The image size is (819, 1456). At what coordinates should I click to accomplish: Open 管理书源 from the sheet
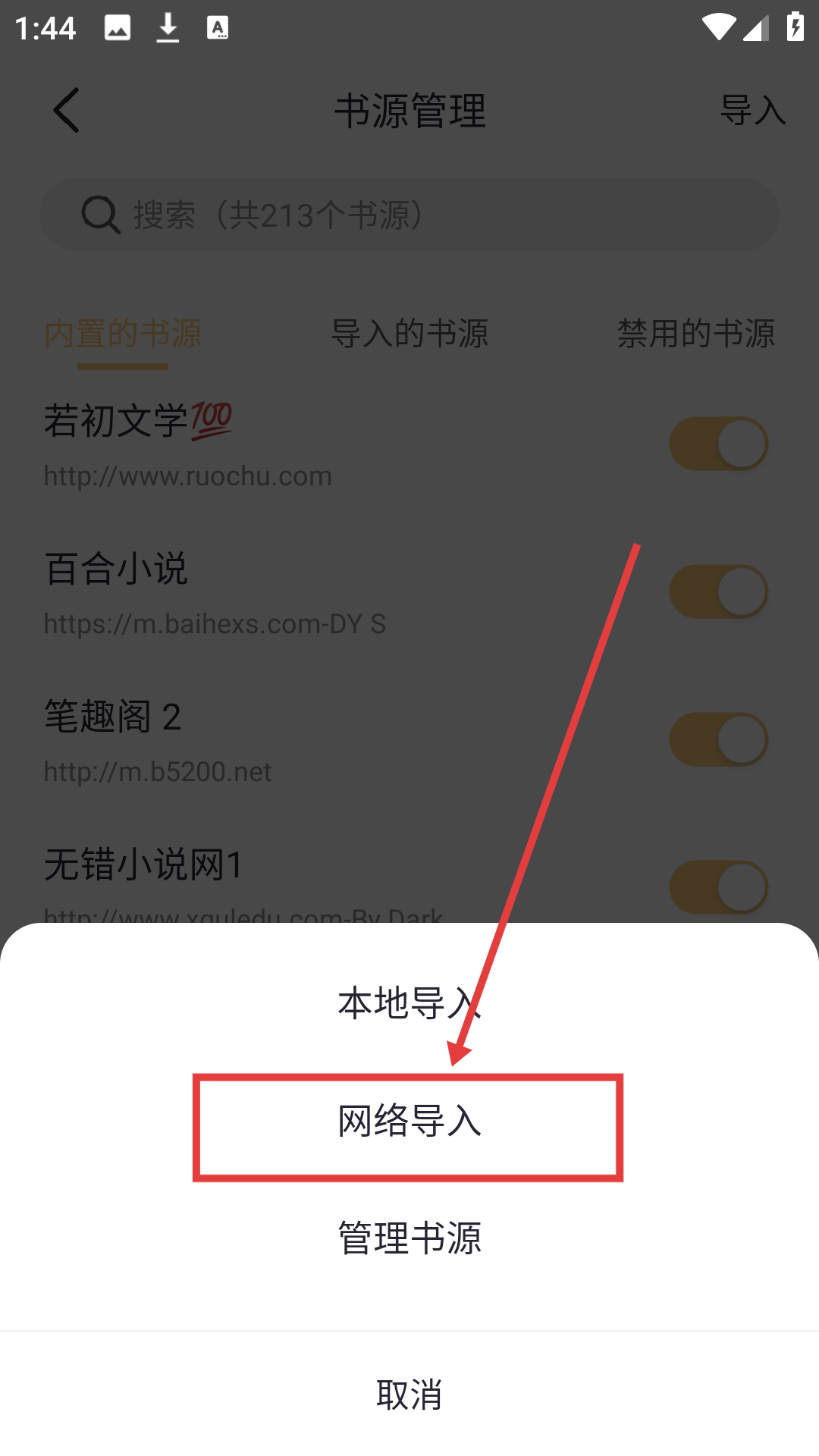(x=409, y=1238)
